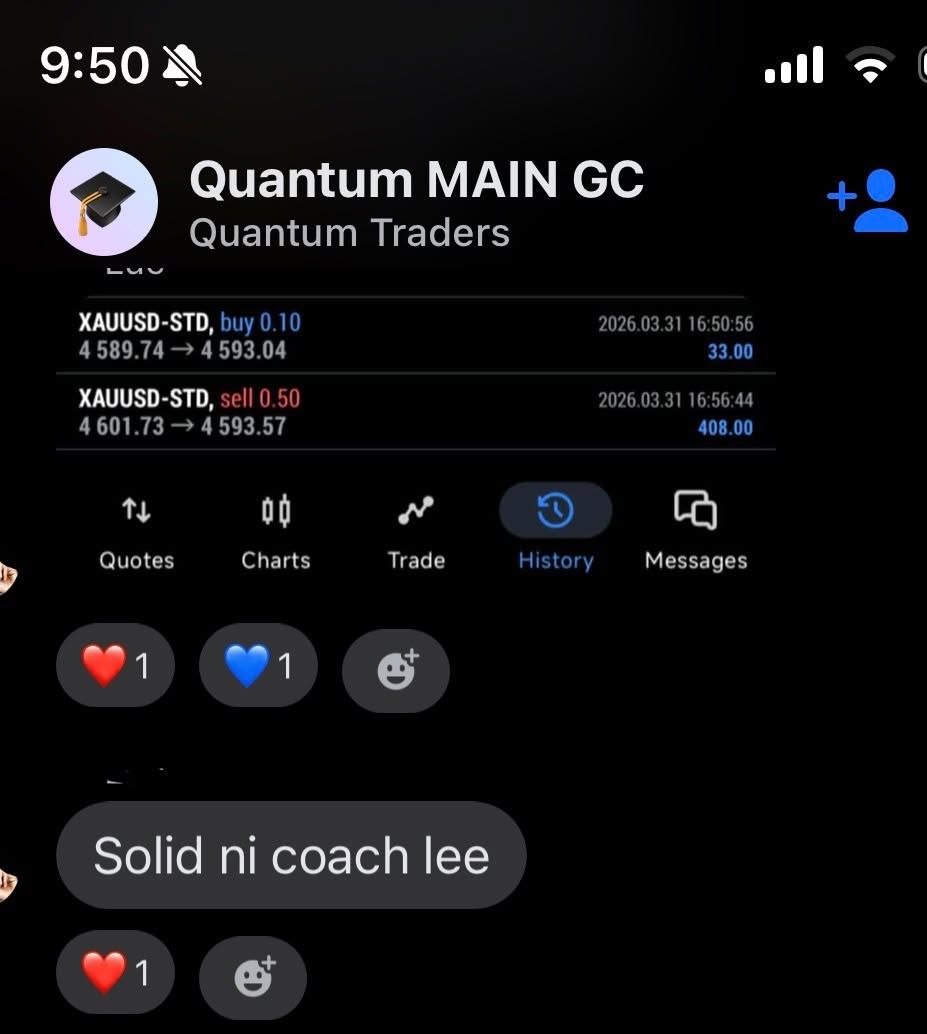The width and height of the screenshot is (927, 1034).
Task: Add a reaction to the screenshot message
Action: pos(396,670)
